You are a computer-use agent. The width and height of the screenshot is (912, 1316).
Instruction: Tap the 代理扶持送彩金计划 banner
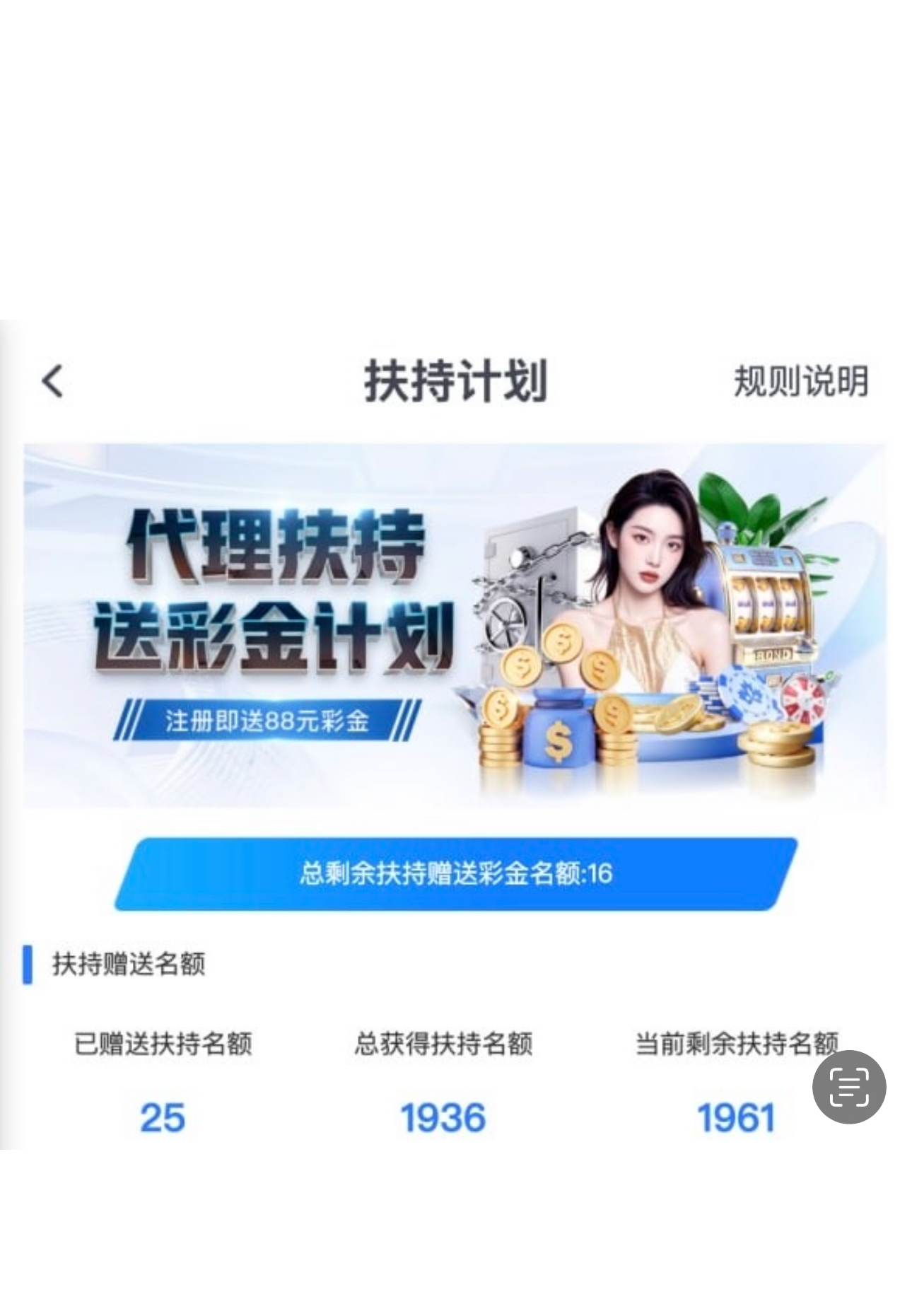(454, 625)
